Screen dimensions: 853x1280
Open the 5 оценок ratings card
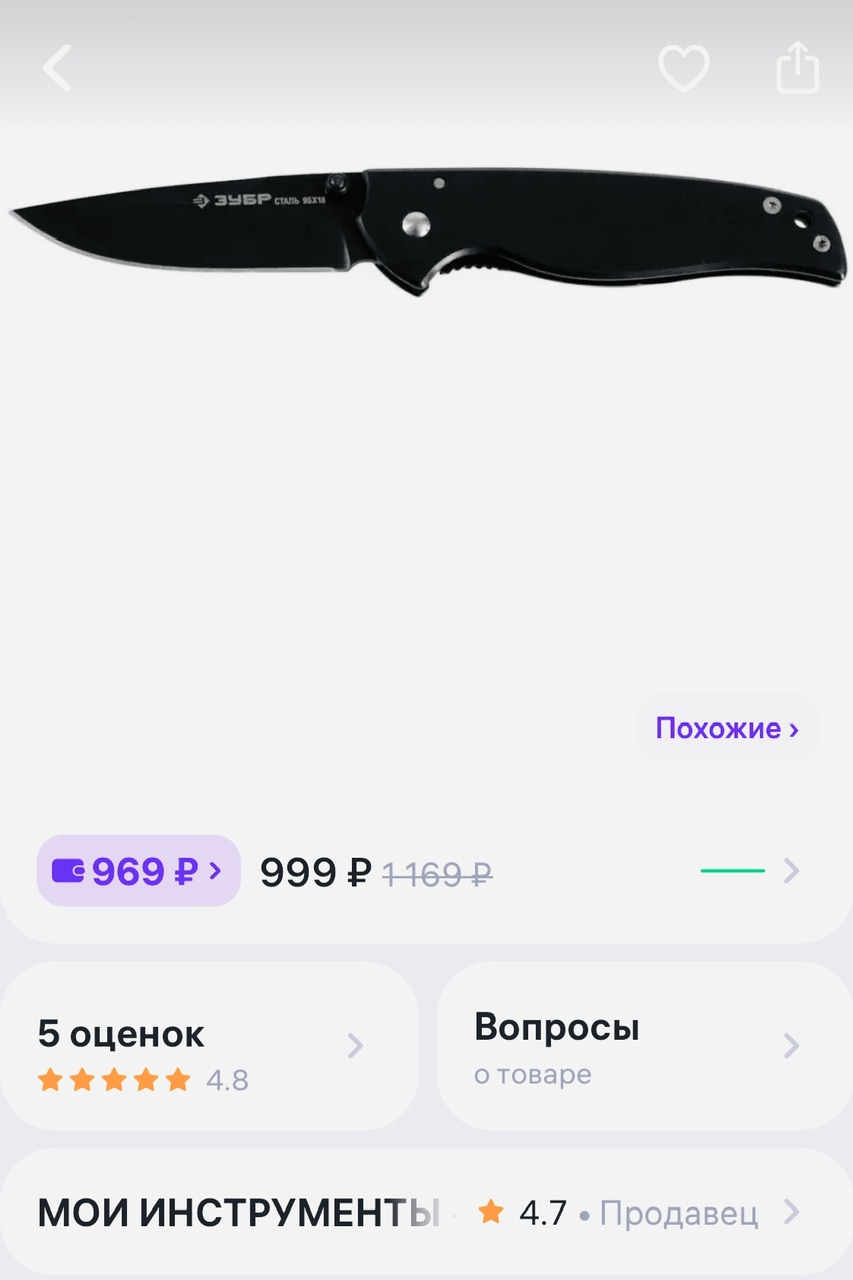(208, 1046)
